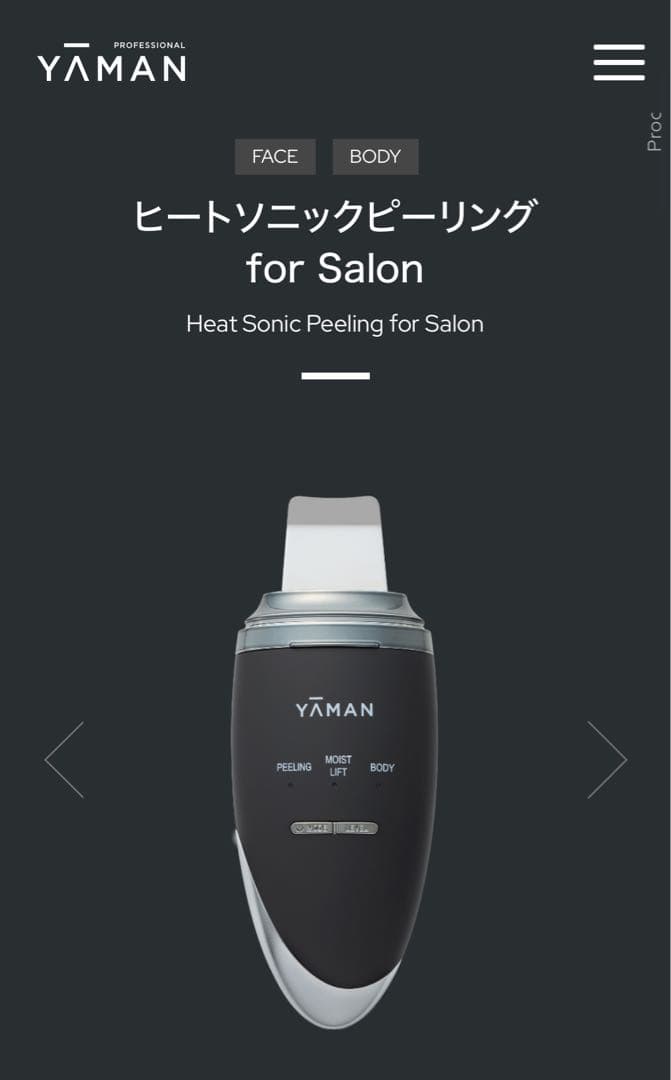This screenshot has height=1080, width=671.
Task: Show the next product slide
Action: [607, 760]
